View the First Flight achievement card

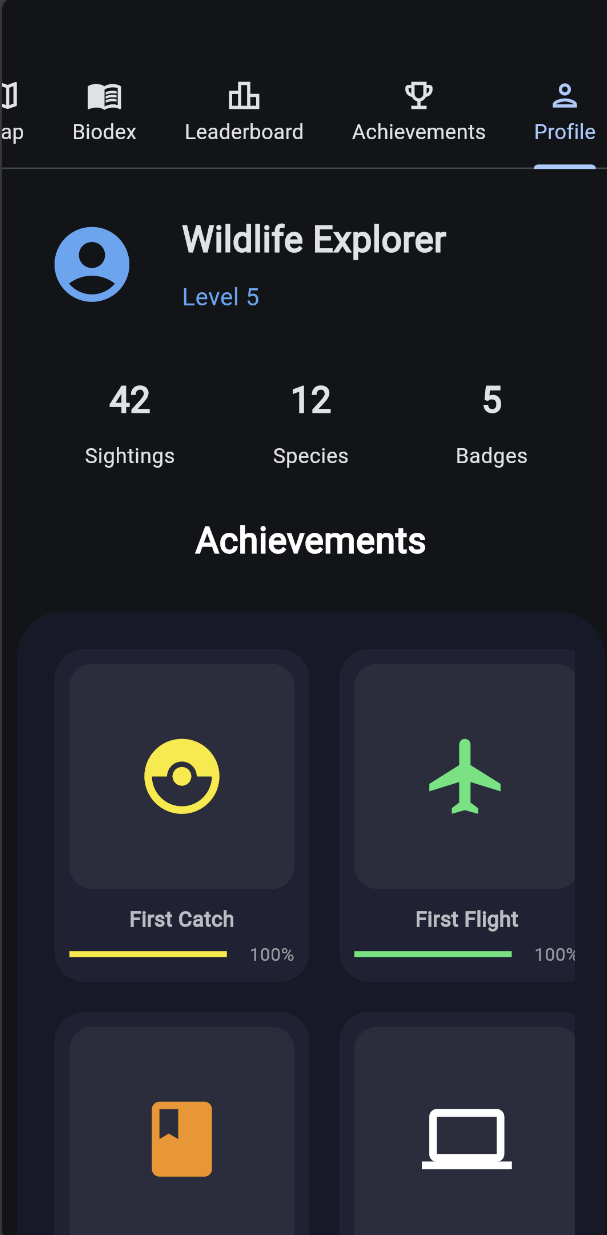tap(457, 815)
